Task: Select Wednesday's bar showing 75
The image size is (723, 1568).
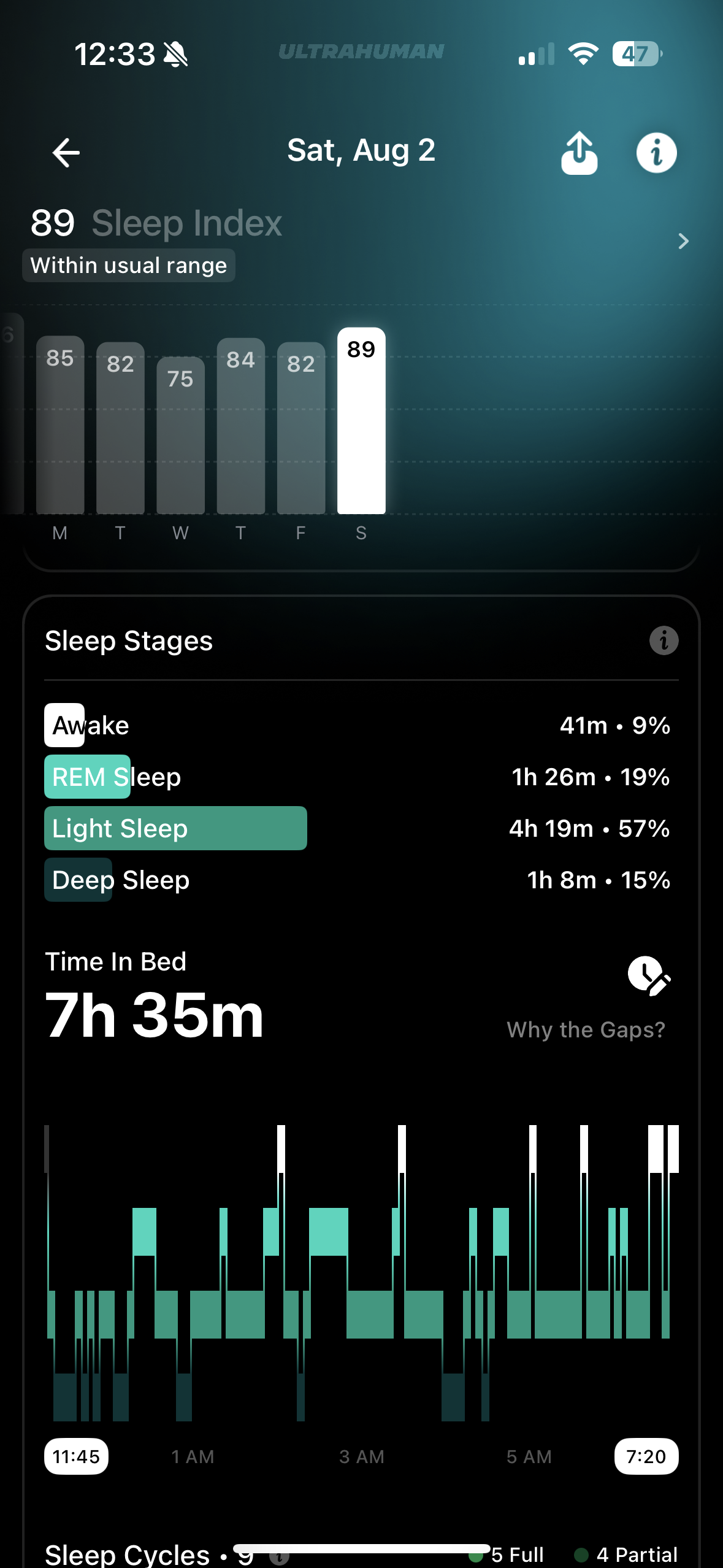Action: (x=180, y=434)
